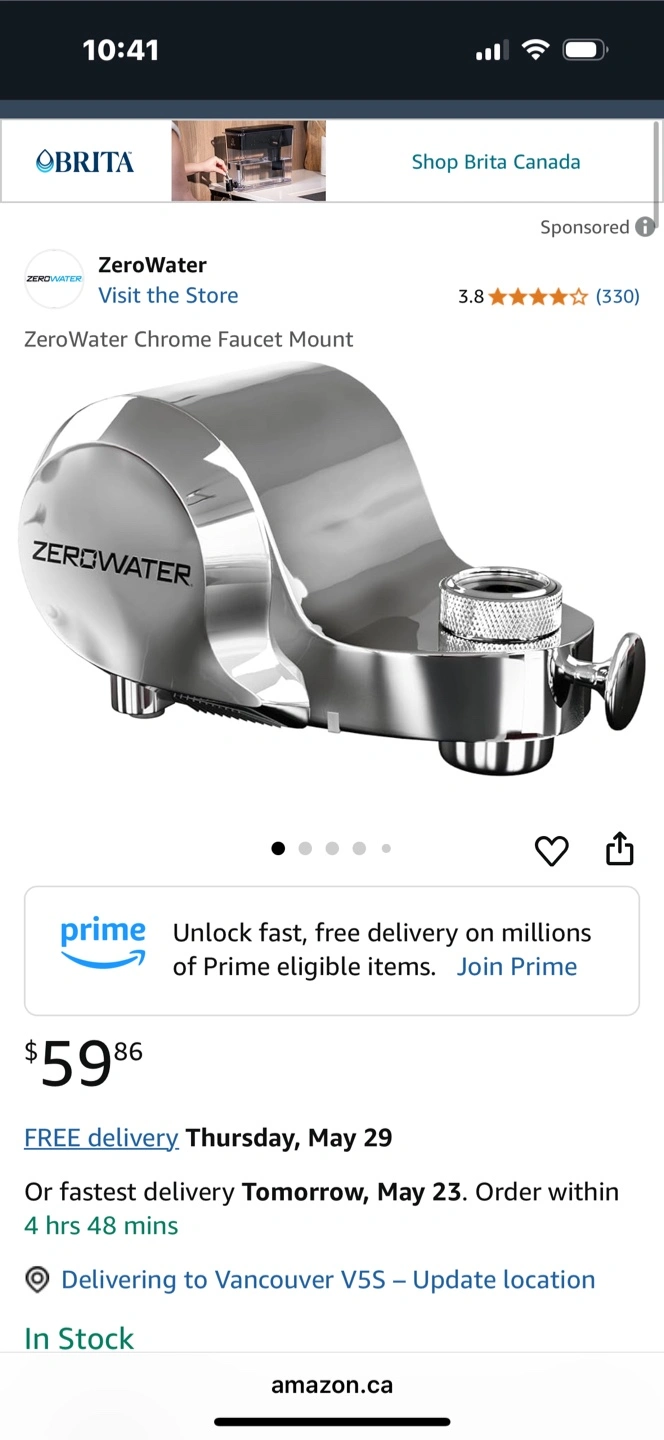Open FREE delivery details

pyautogui.click(x=101, y=1138)
